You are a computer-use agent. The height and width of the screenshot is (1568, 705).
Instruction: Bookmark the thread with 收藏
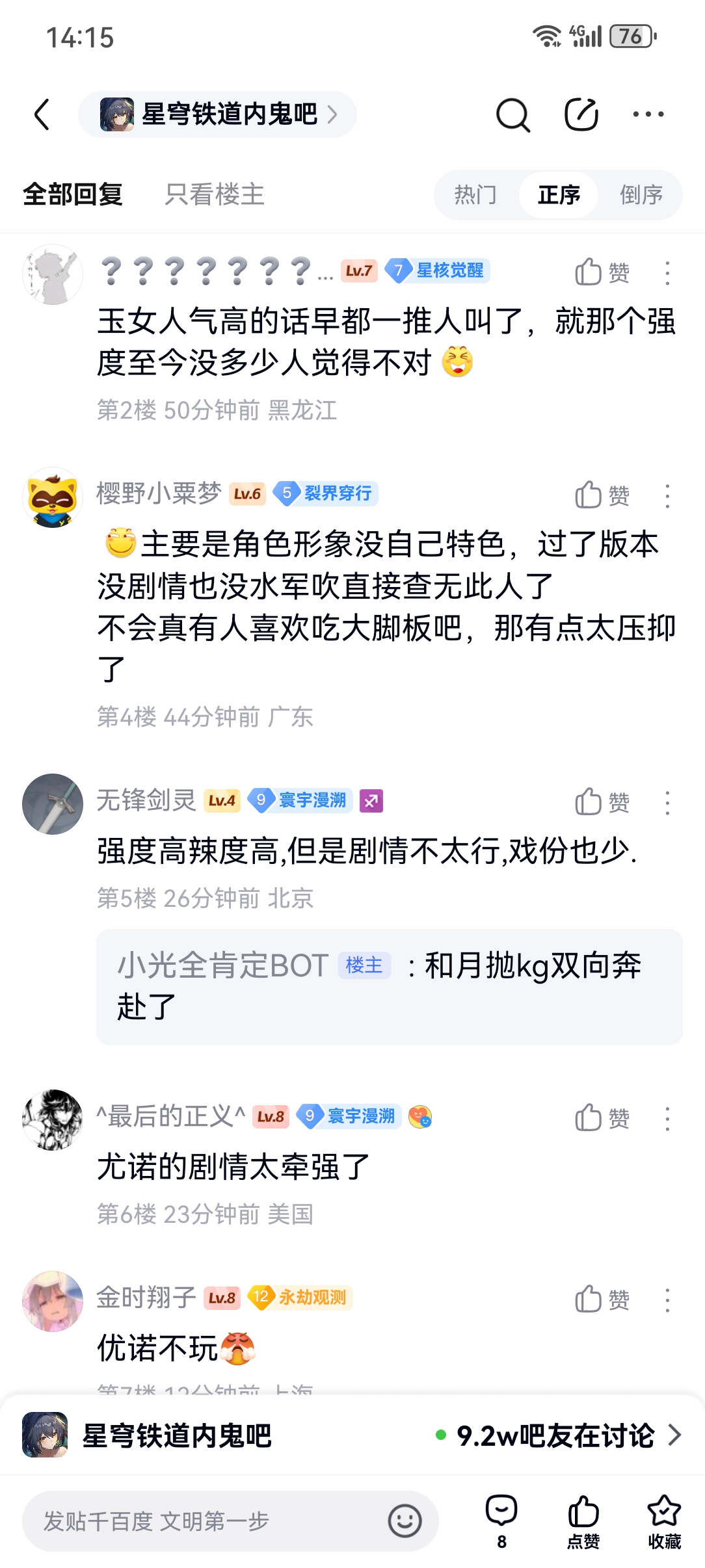[x=664, y=1521]
